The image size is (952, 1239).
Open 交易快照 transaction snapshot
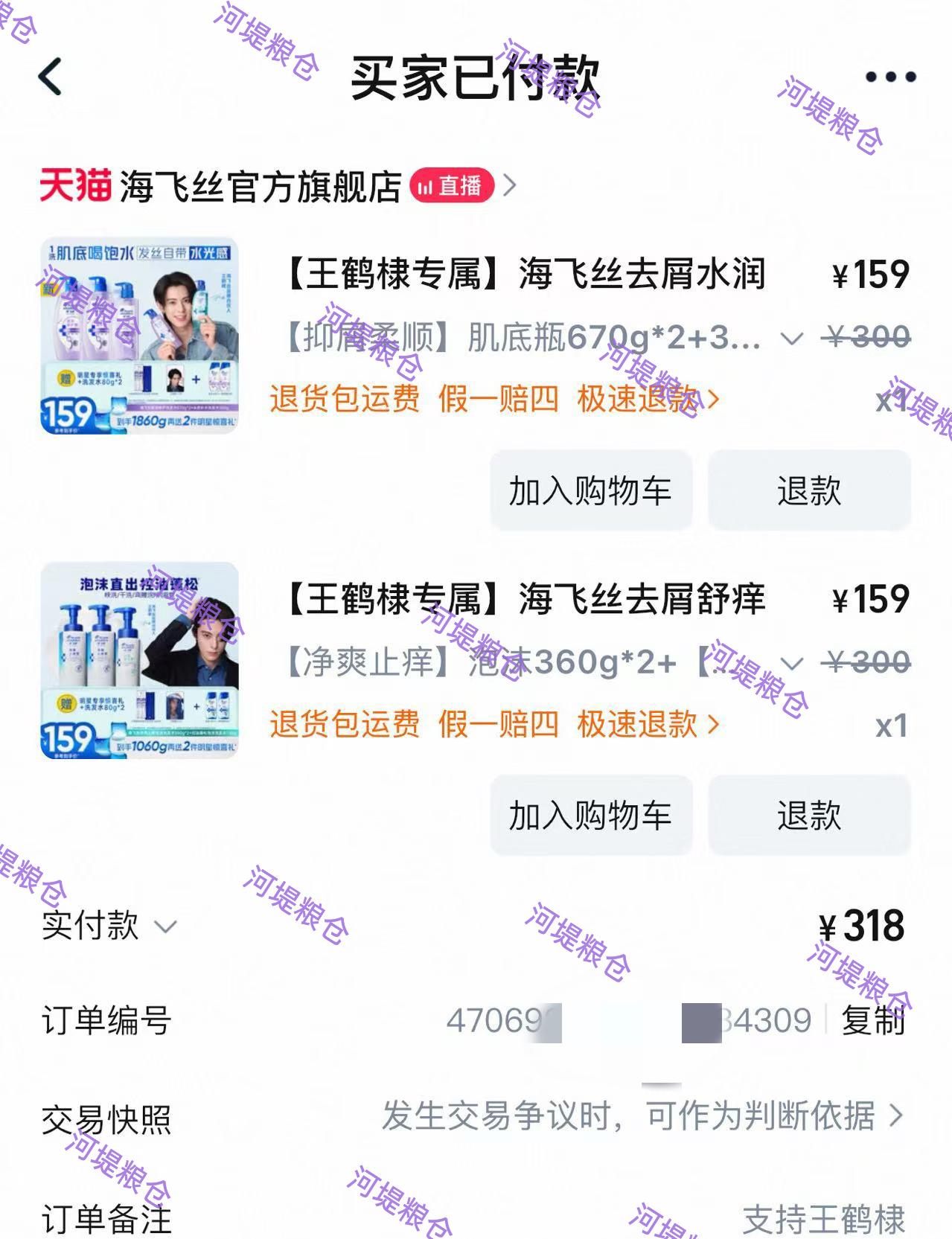pyautogui.click(x=640, y=1116)
